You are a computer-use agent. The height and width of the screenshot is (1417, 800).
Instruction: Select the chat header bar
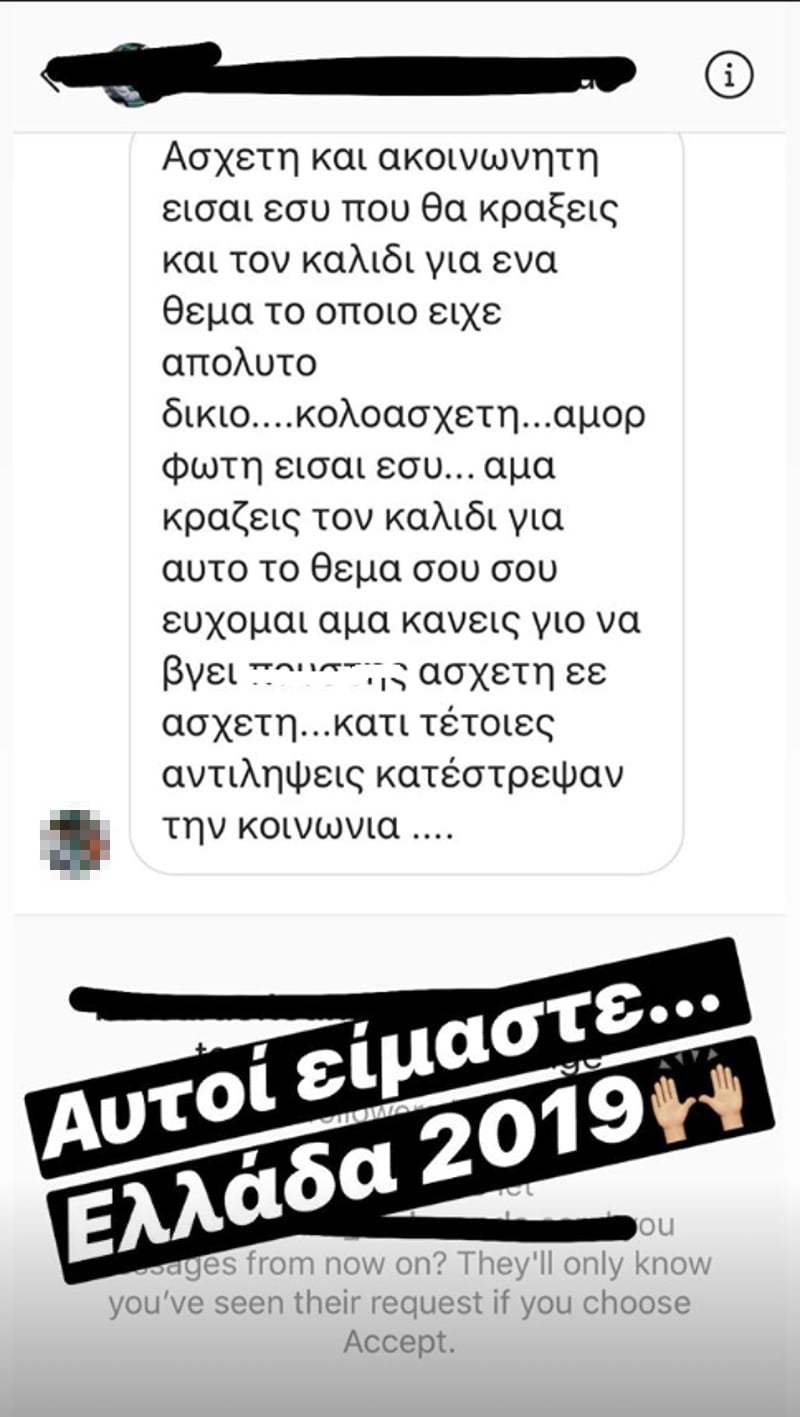click(x=400, y=70)
